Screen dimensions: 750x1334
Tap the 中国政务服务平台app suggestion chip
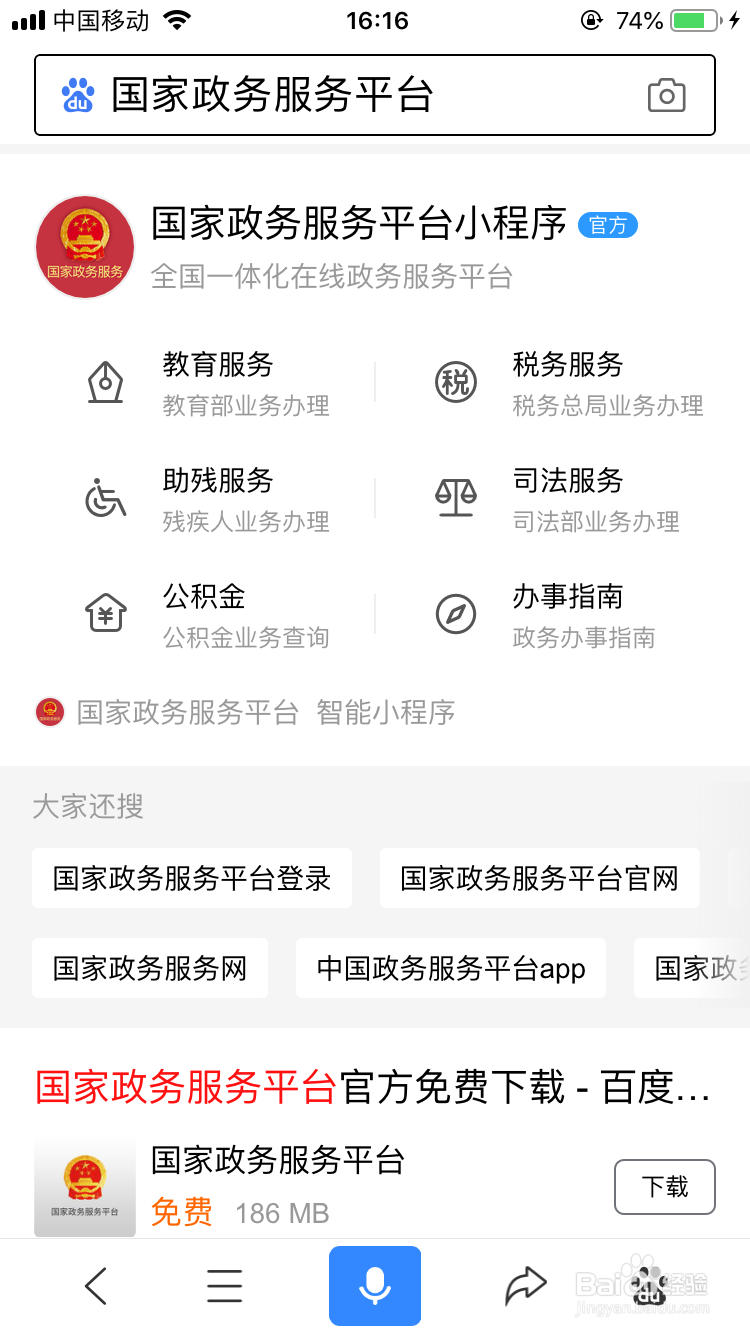pyautogui.click(x=451, y=968)
